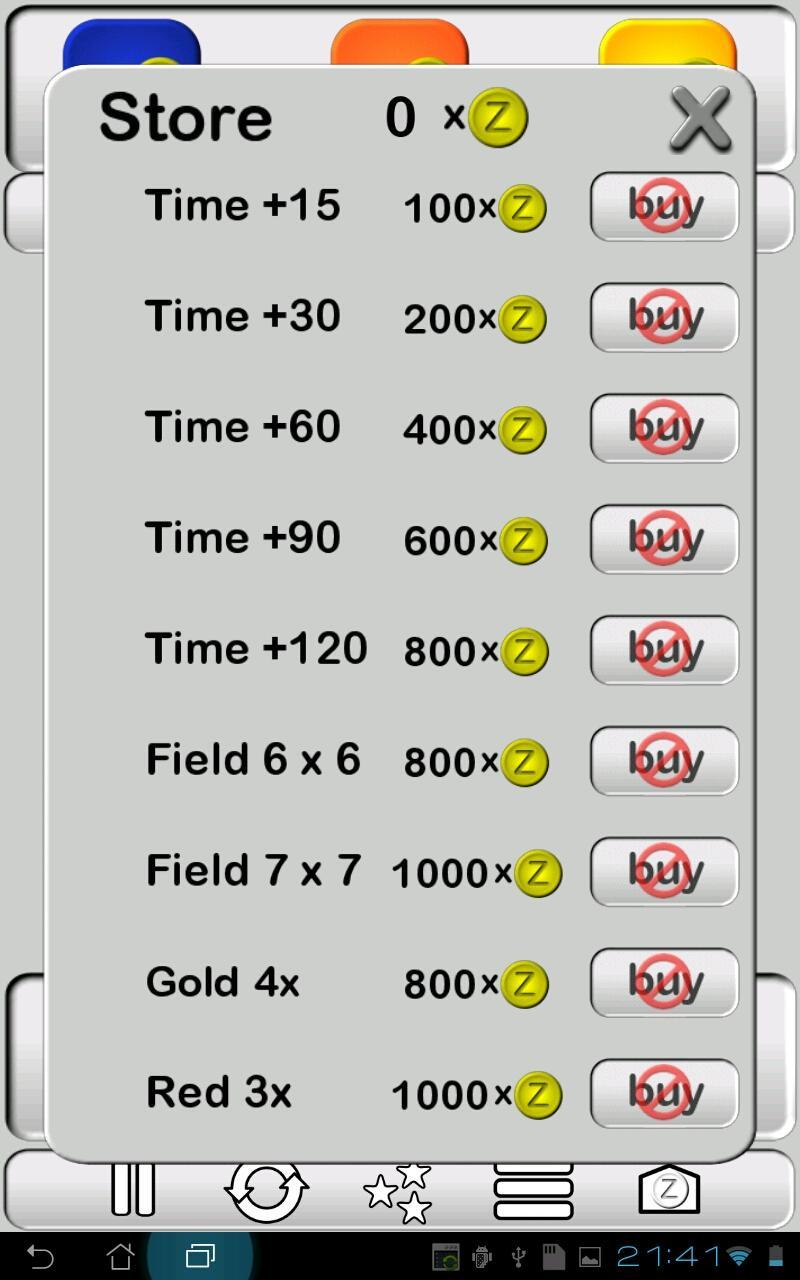Image resolution: width=800 pixels, height=1280 pixels.
Task: Close the Store dialog
Action: (700, 119)
